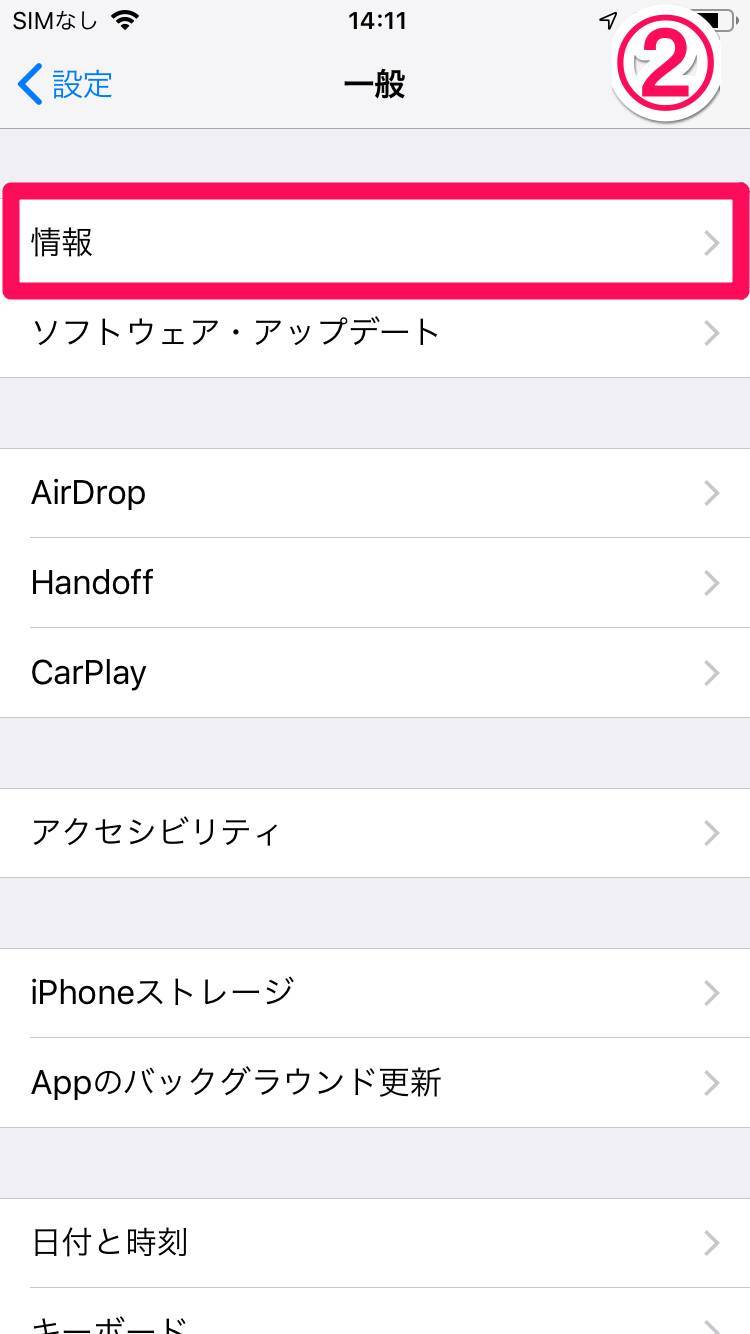Open ソフトウェア・アップデート
This screenshot has width=750, height=1334.
pos(375,332)
